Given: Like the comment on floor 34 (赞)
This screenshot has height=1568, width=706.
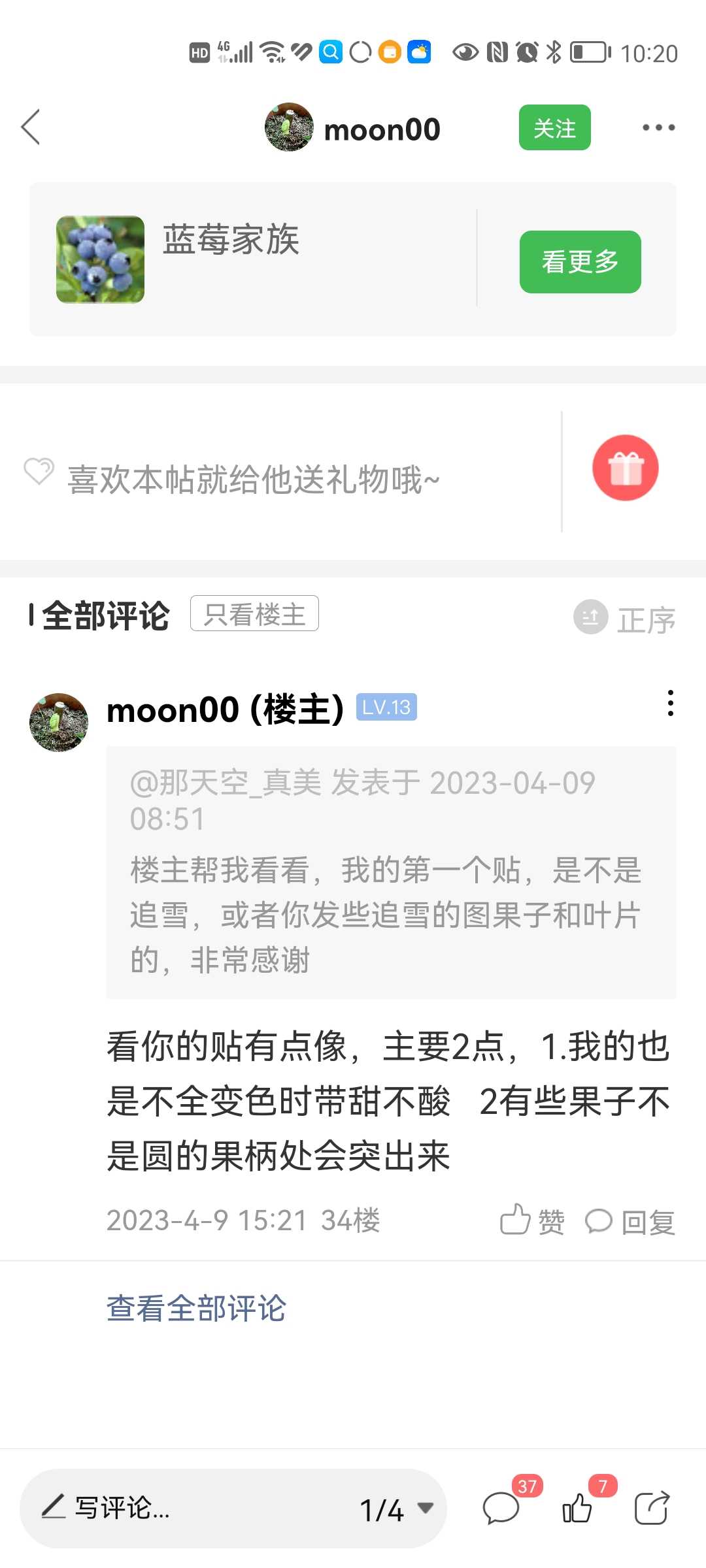Looking at the screenshot, I should [x=532, y=1220].
